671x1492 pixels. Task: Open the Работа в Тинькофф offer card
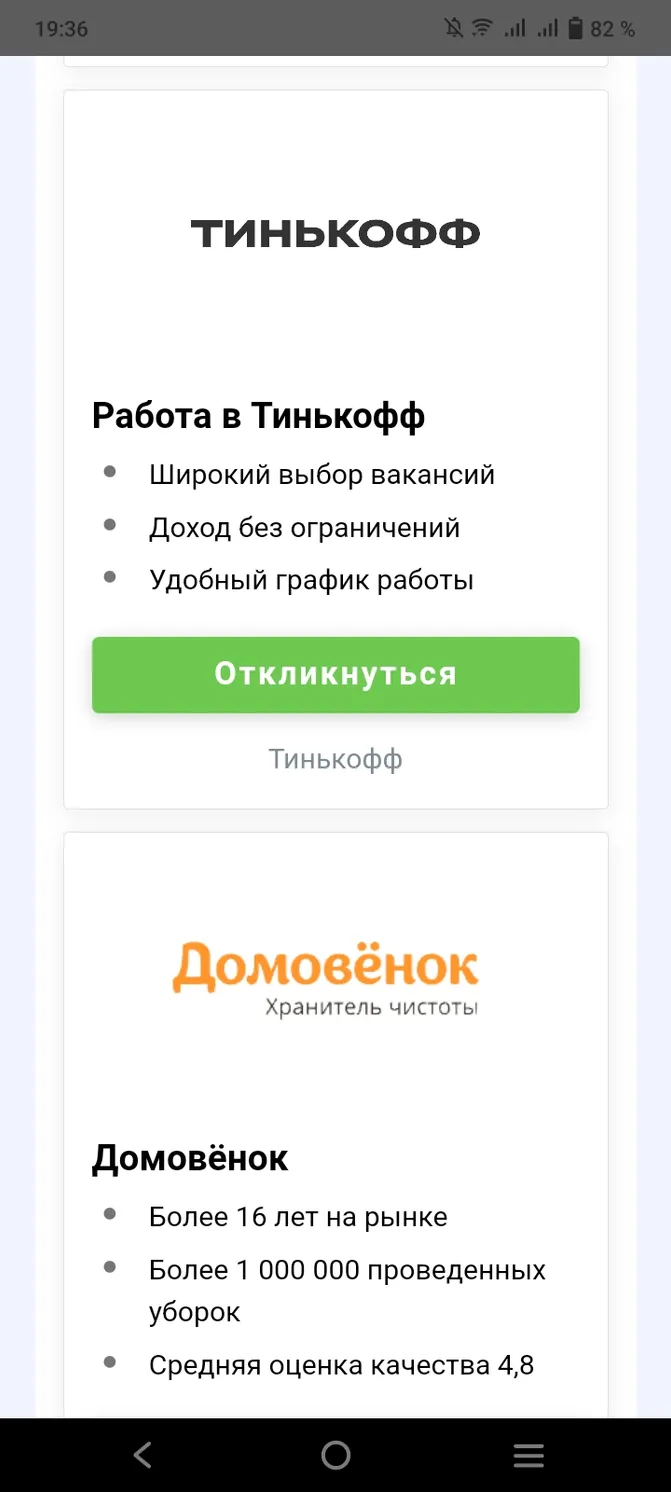(336, 449)
